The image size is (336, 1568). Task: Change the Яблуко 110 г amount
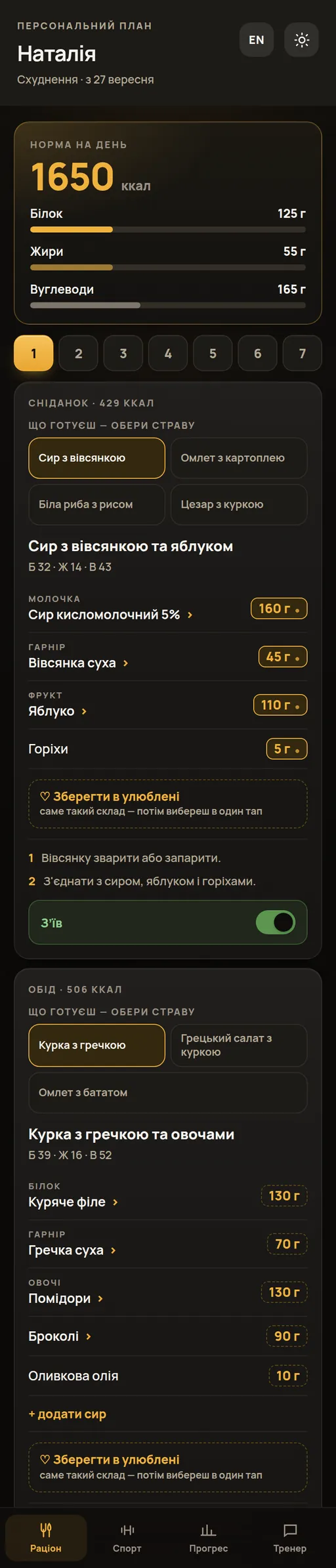point(280,705)
